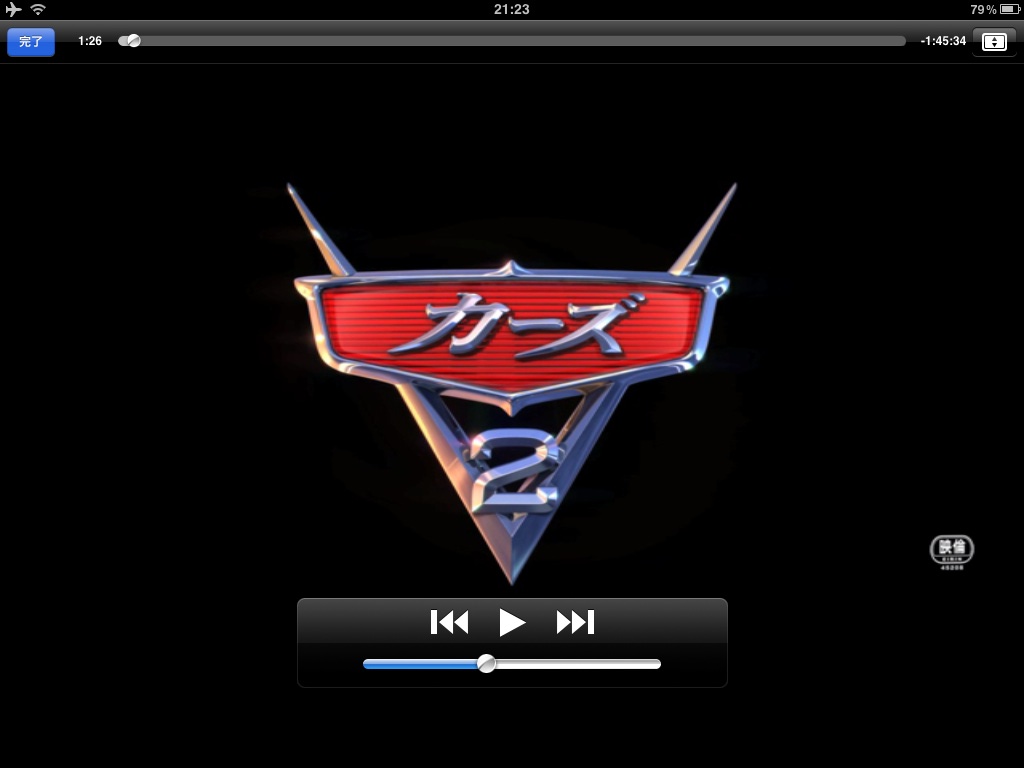Skip forward to the next chapter
1024x768 pixels.
(575, 623)
